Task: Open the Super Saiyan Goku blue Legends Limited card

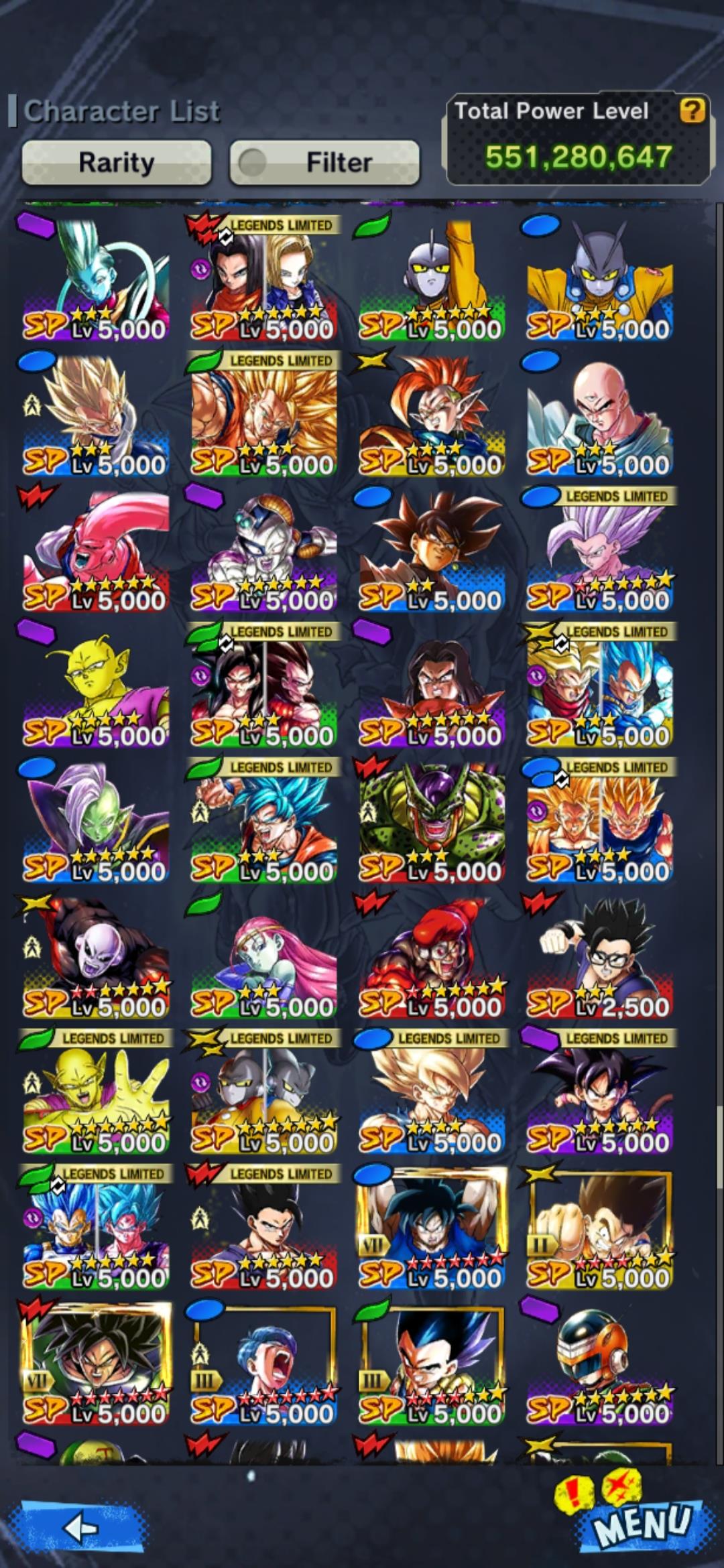Action: [x=431, y=1092]
